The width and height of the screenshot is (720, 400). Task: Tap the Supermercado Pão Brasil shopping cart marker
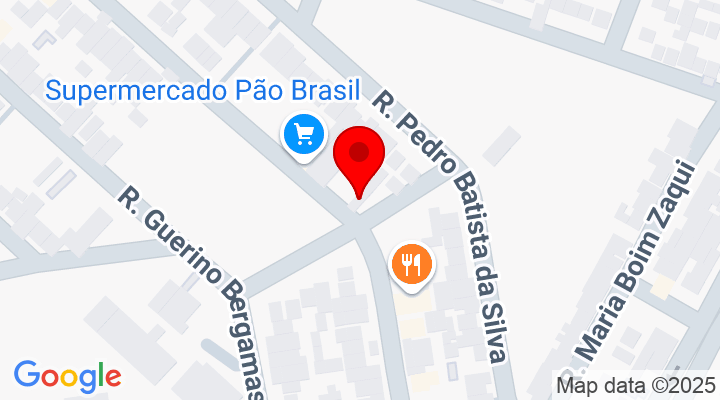coord(303,133)
